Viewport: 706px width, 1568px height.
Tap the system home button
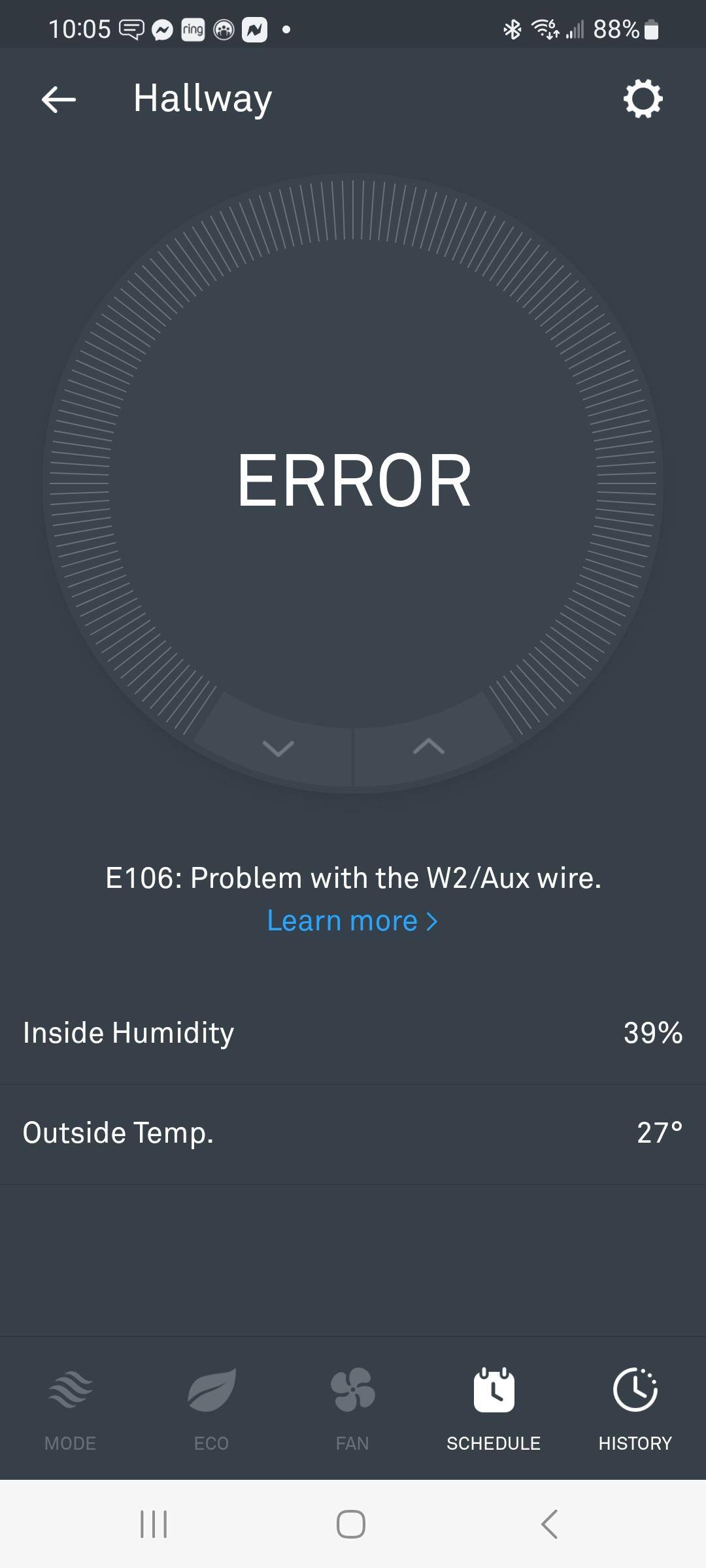coord(351,1524)
